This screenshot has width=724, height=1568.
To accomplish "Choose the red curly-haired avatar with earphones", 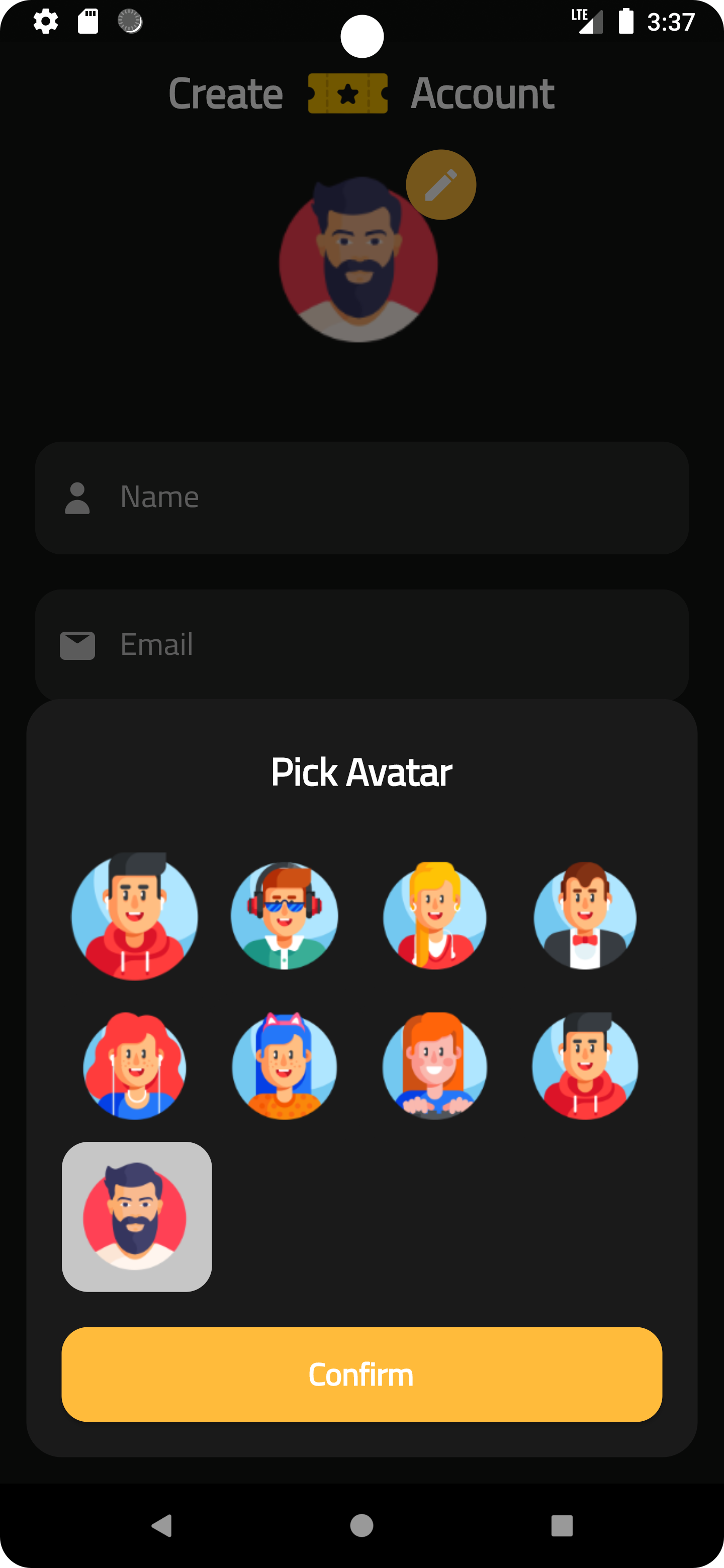I will (x=134, y=1066).
